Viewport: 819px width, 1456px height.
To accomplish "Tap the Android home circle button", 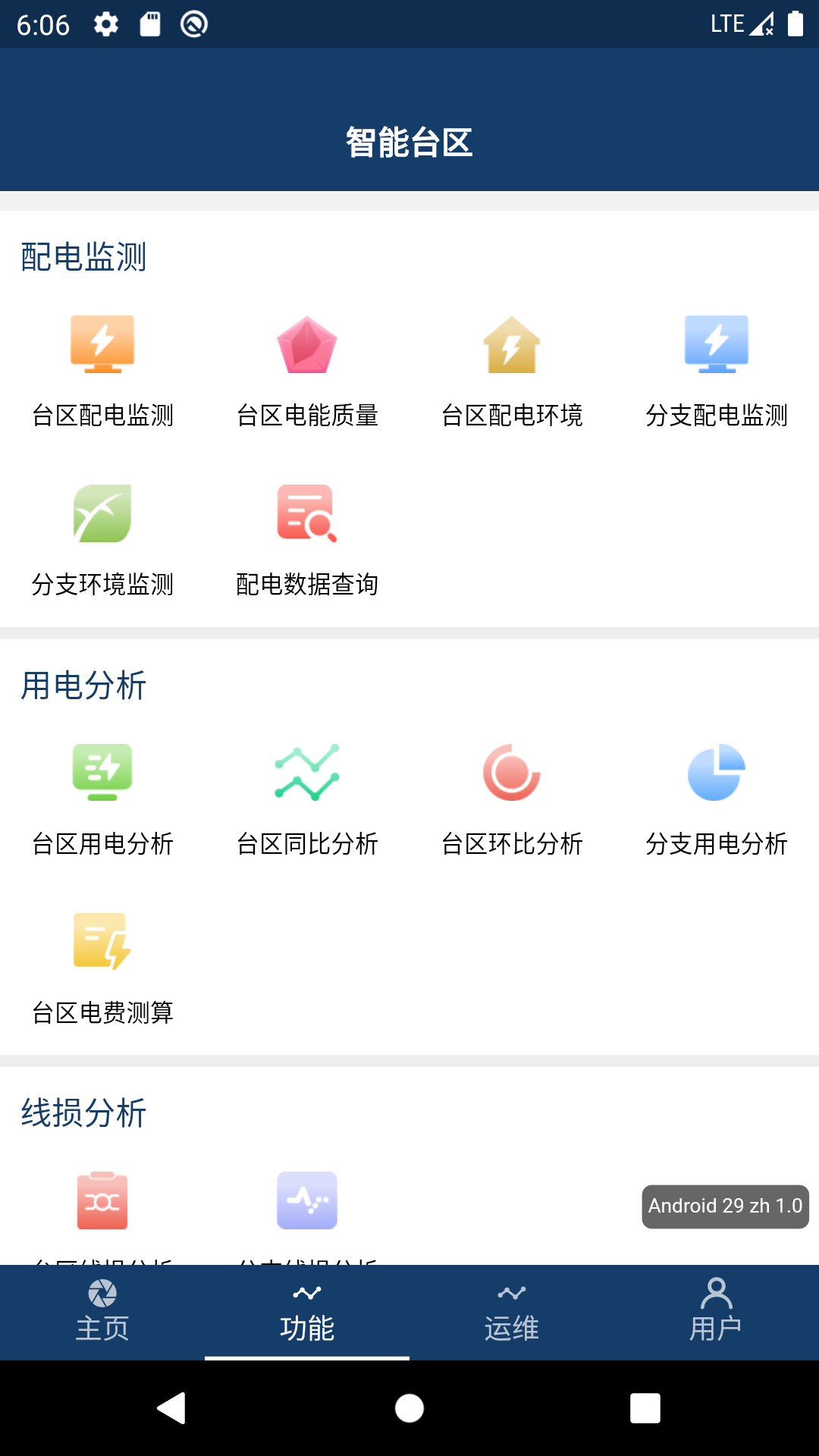I will [x=409, y=1408].
